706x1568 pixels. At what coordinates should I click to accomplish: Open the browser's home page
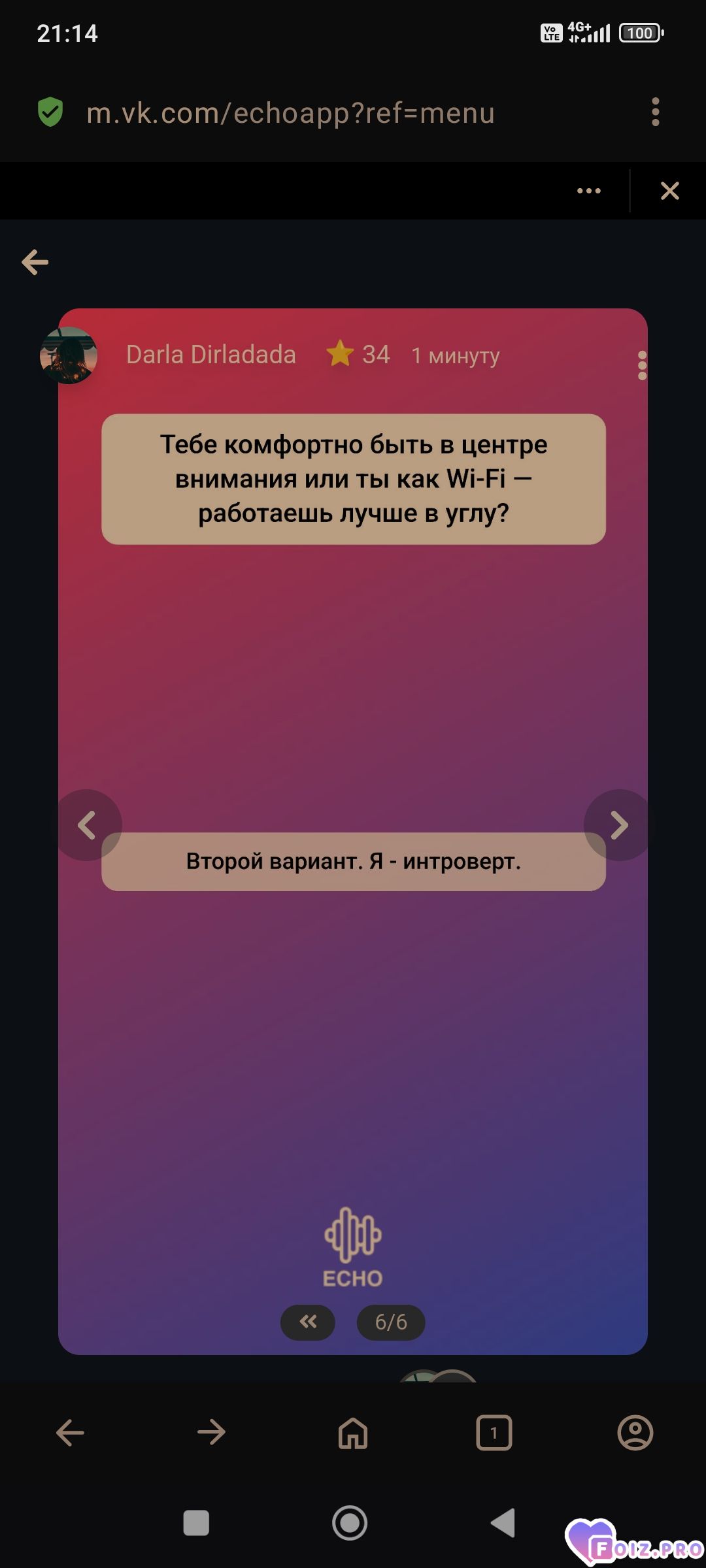353,1433
